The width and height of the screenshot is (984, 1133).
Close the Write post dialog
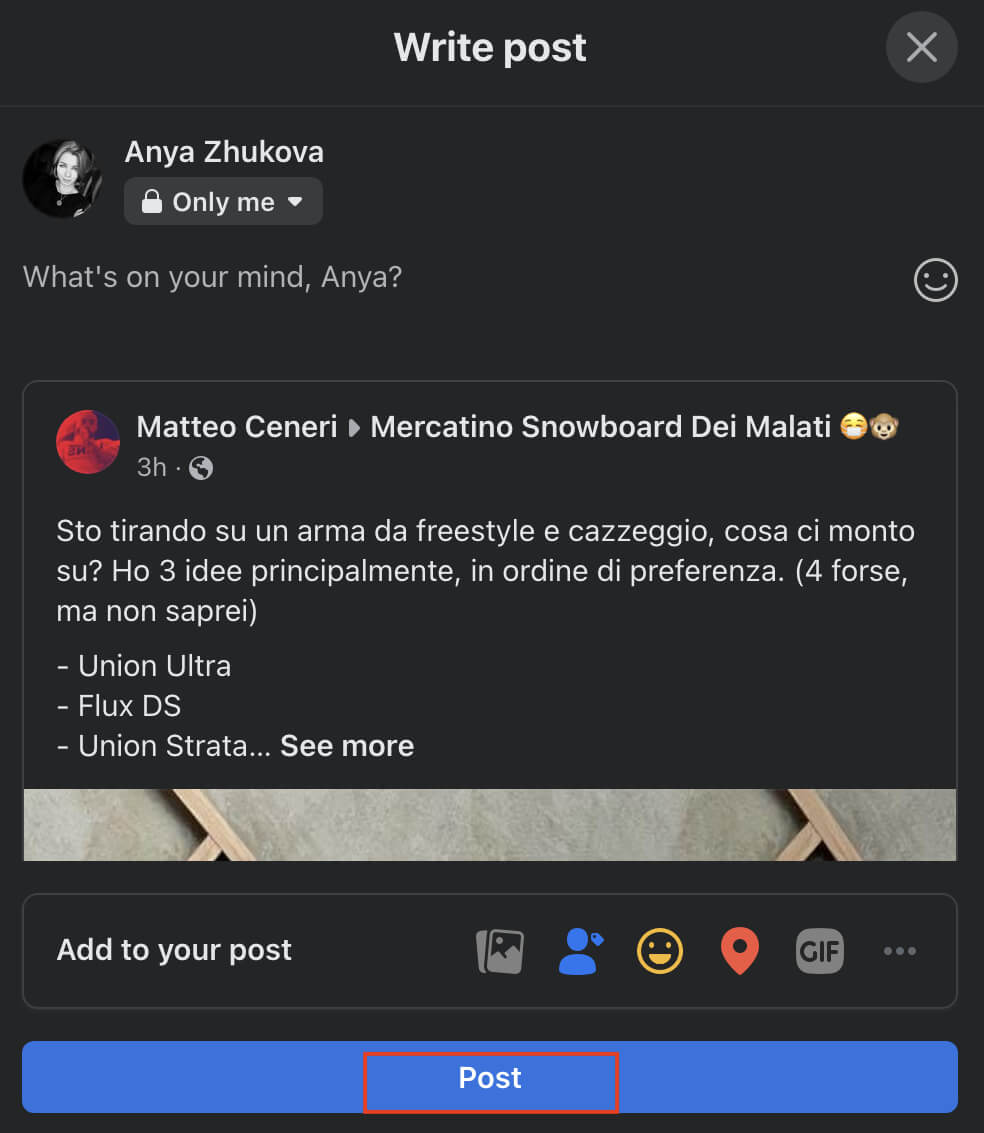(921, 47)
